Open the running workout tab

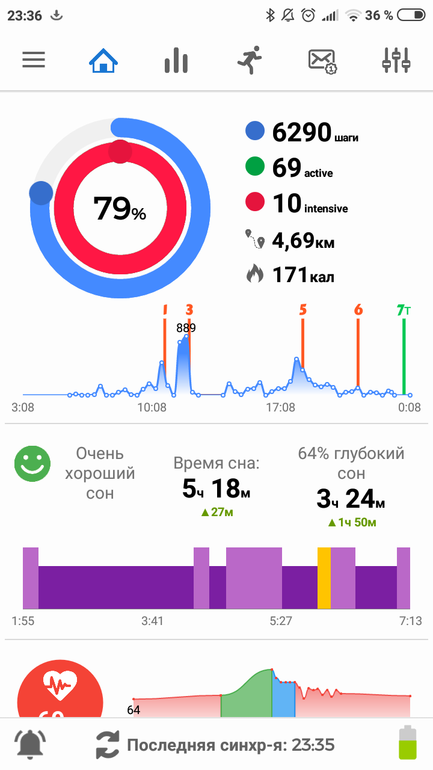(249, 60)
